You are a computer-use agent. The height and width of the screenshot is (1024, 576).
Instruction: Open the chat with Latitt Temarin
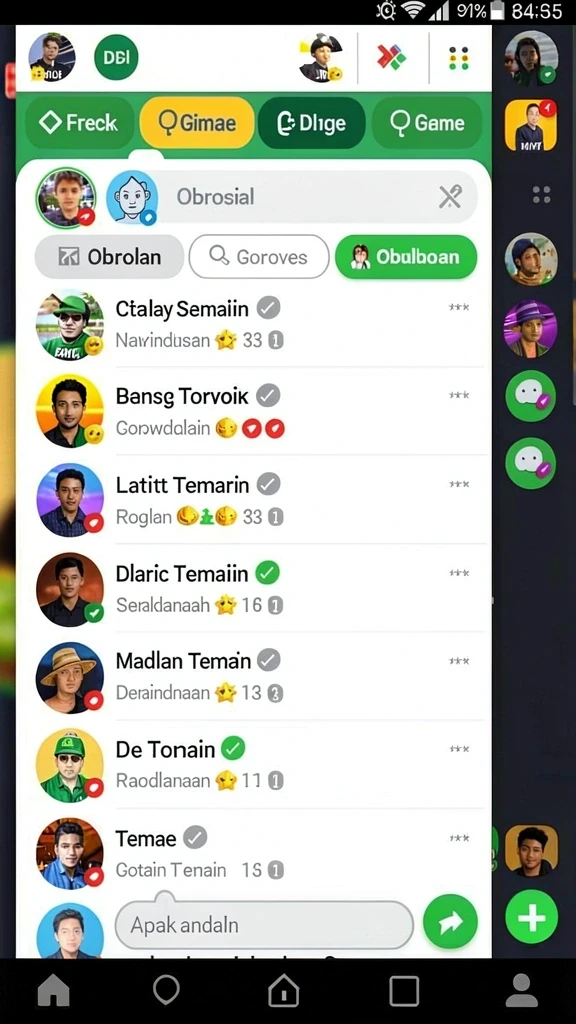point(260,500)
